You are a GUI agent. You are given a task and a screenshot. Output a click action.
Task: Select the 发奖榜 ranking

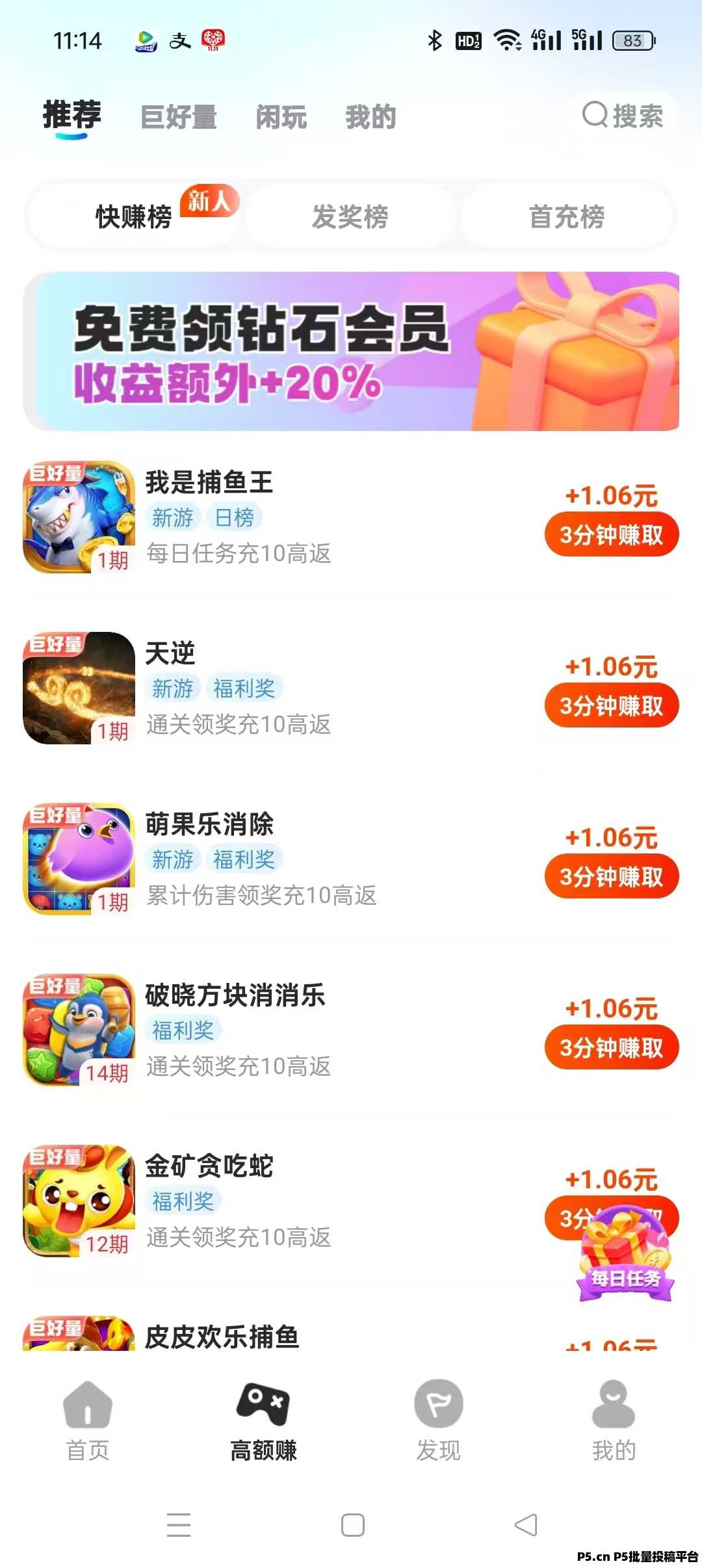point(350,216)
